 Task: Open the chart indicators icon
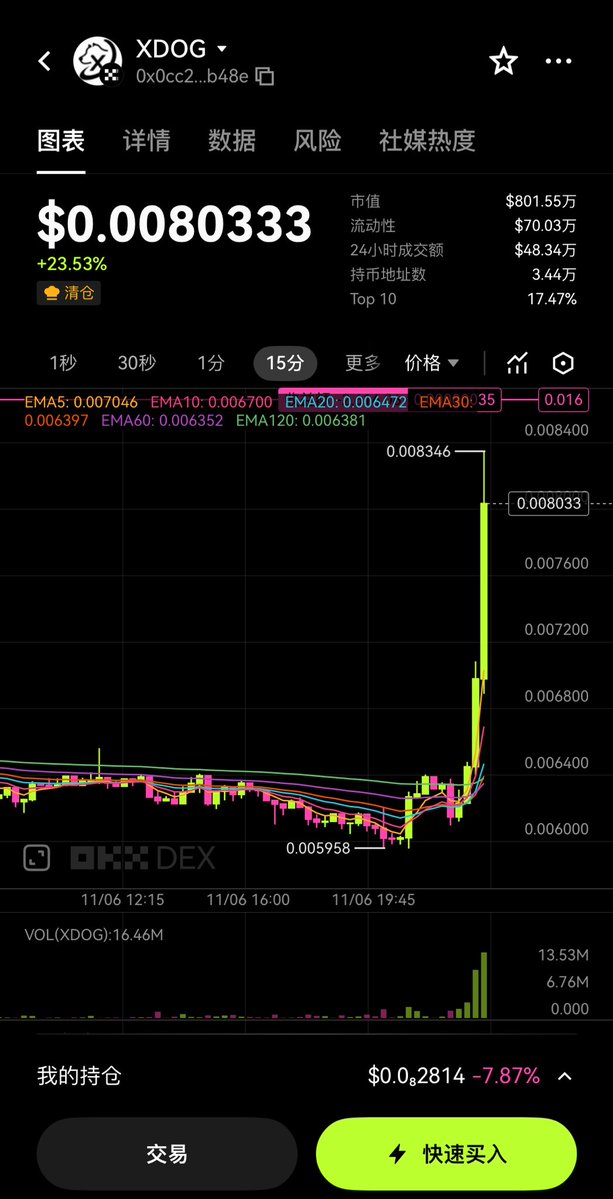[x=517, y=363]
